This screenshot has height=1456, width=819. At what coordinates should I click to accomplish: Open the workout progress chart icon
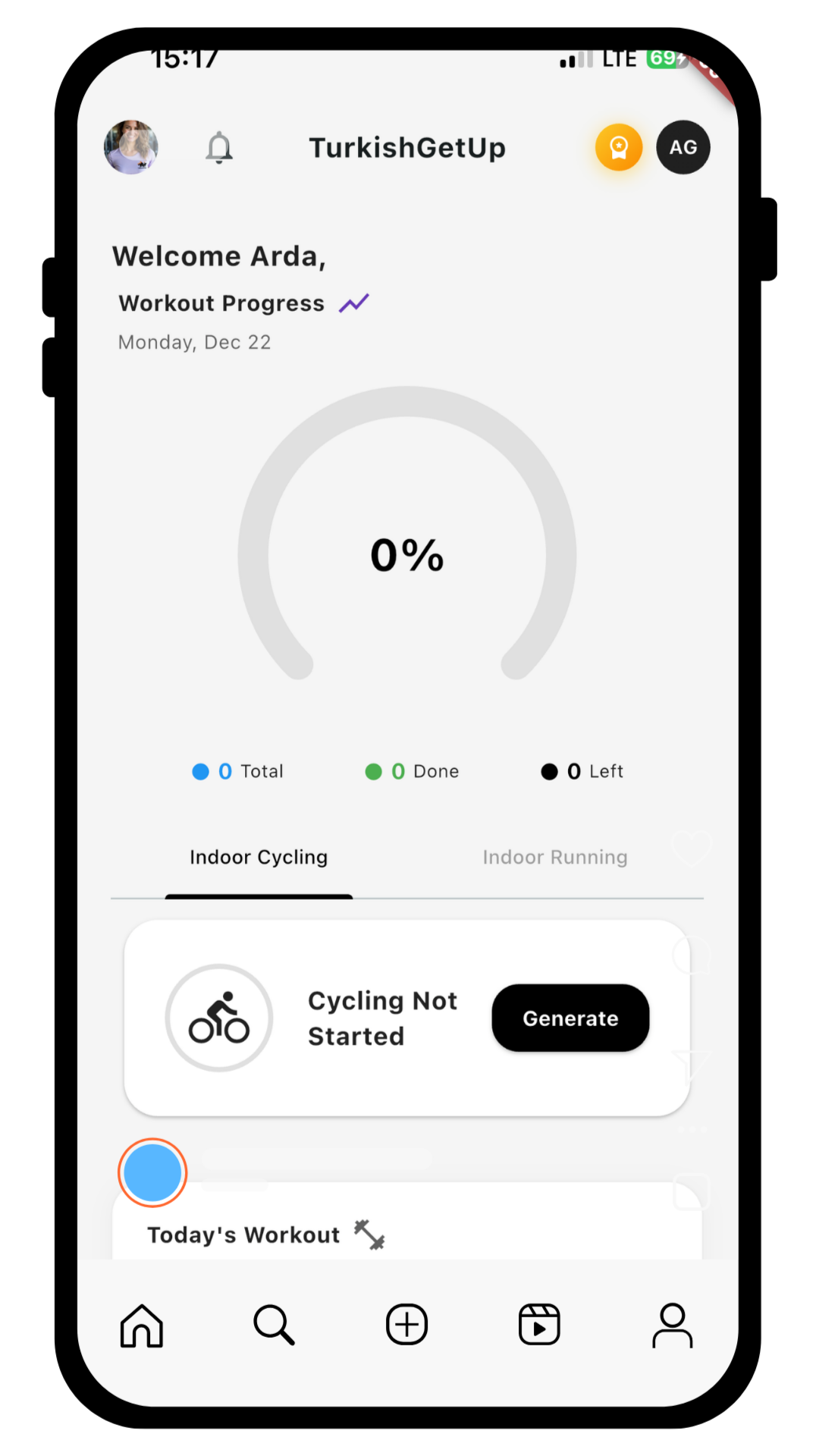click(354, 303)
